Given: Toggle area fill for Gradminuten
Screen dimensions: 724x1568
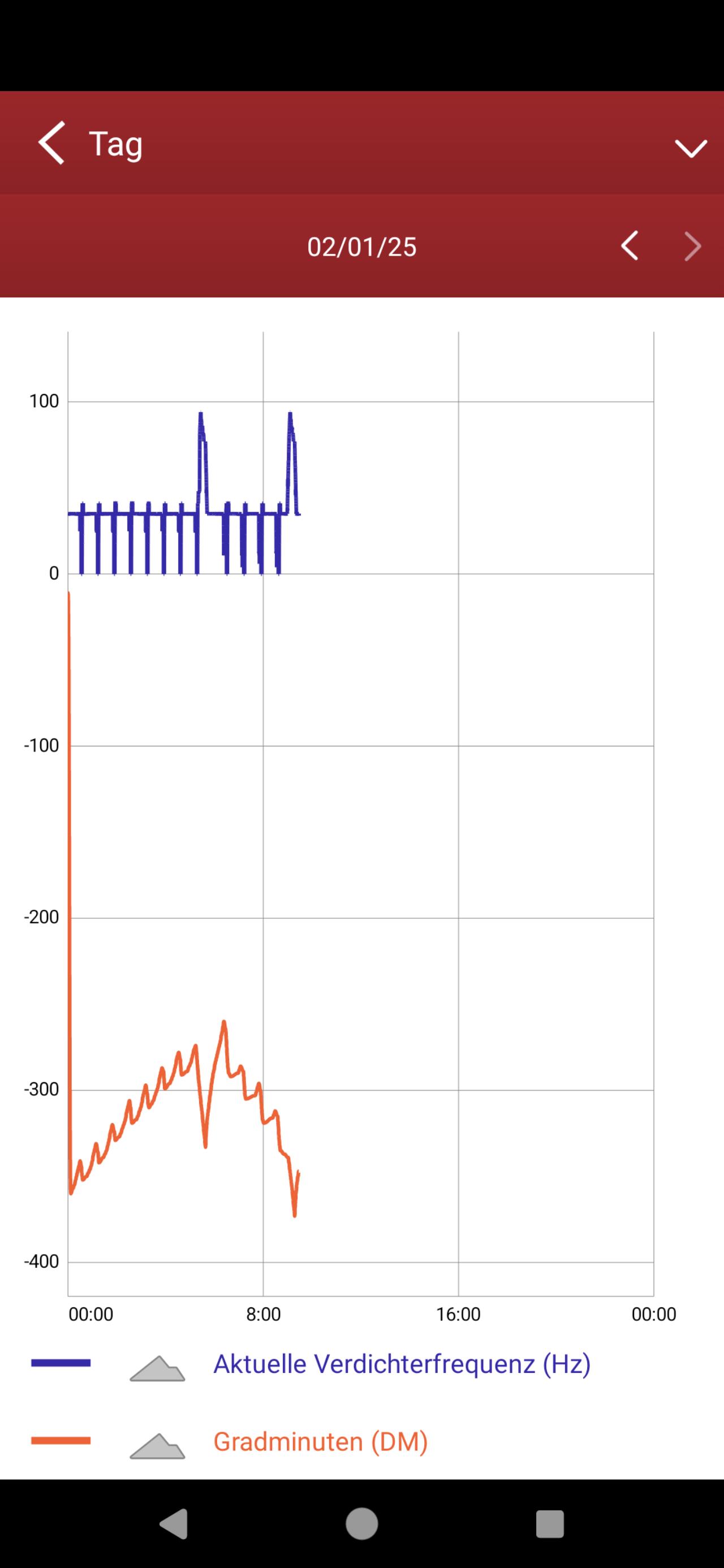Looking at the screenshot, I should click(157, 1446).
